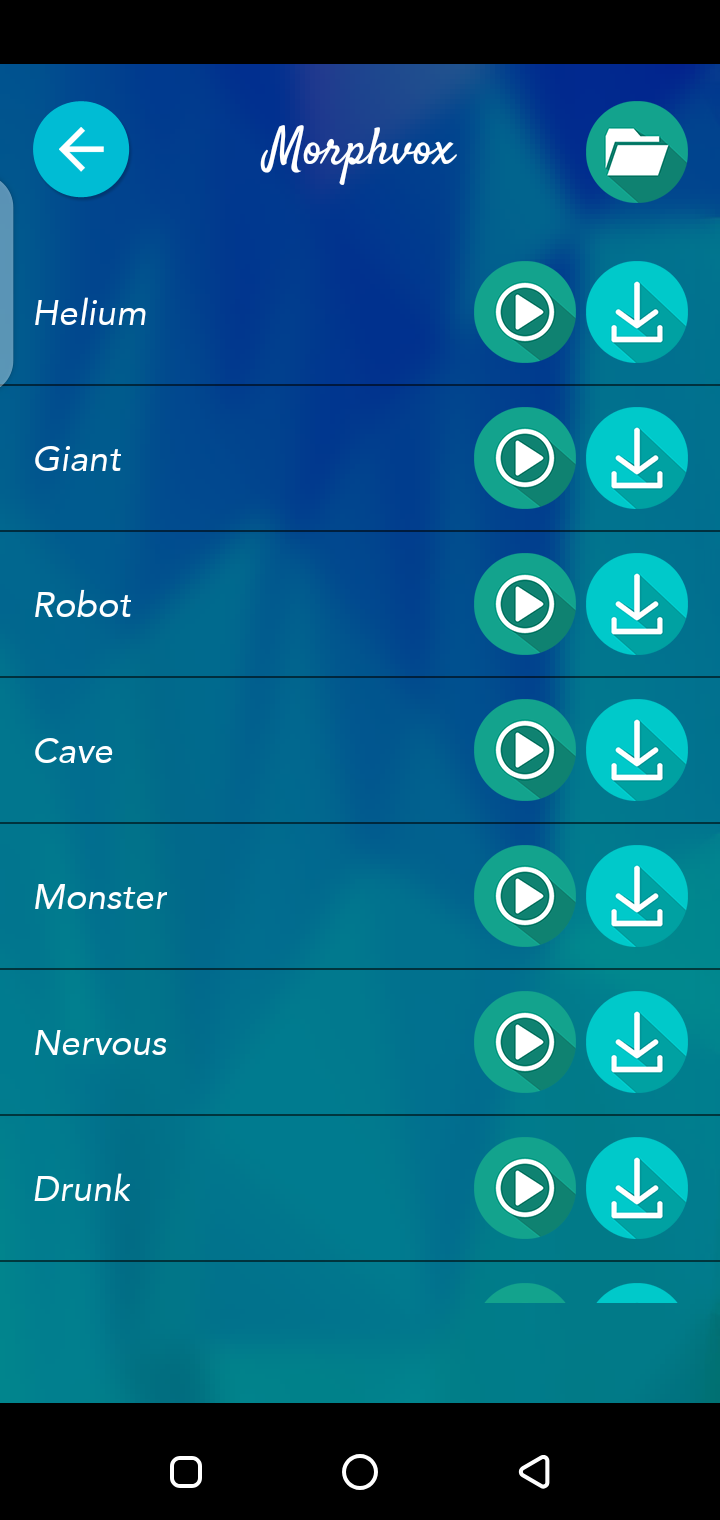Tap the system home button
This screenshot has width=720, height=1520.
[360, 1472]
